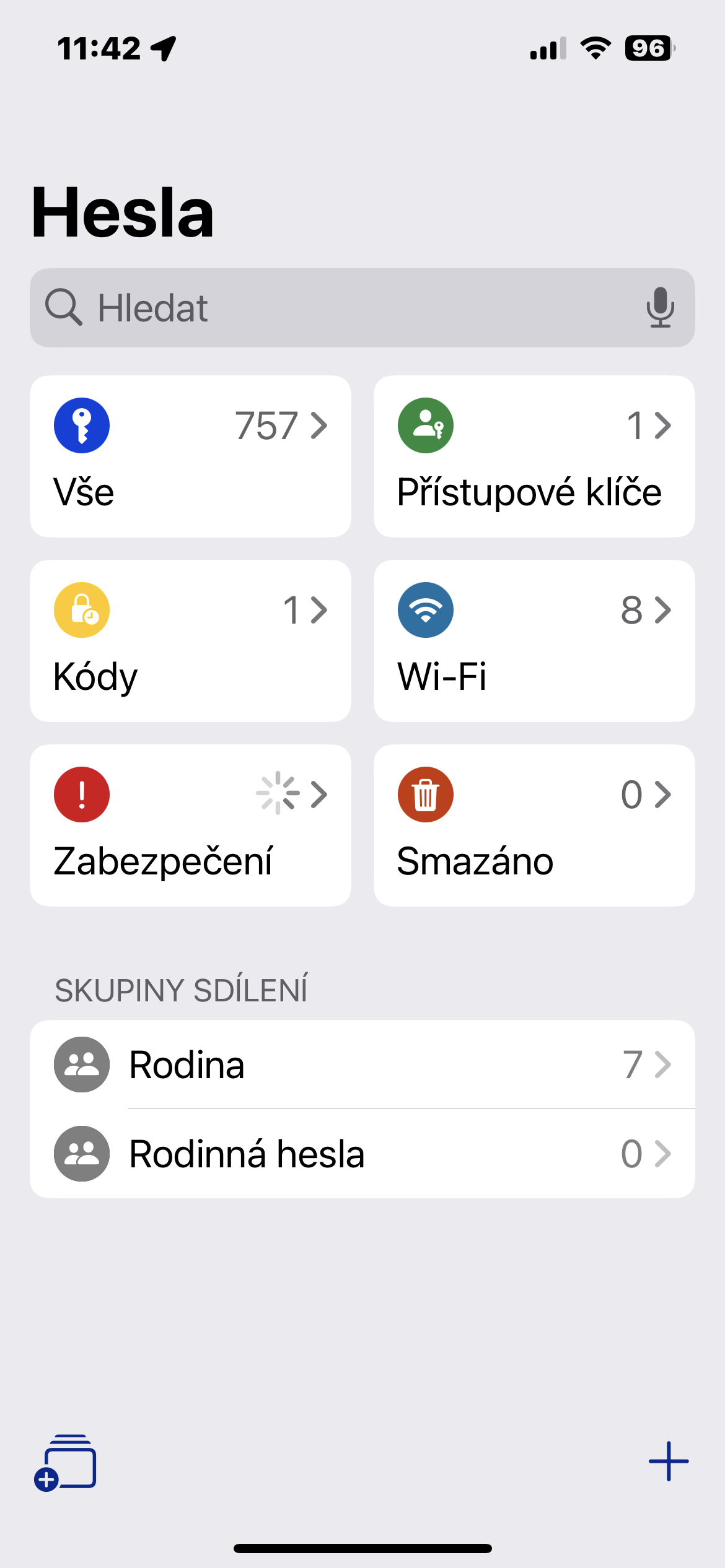
Task: Open the Rodina sharing group
Action: pos(362,1065)
